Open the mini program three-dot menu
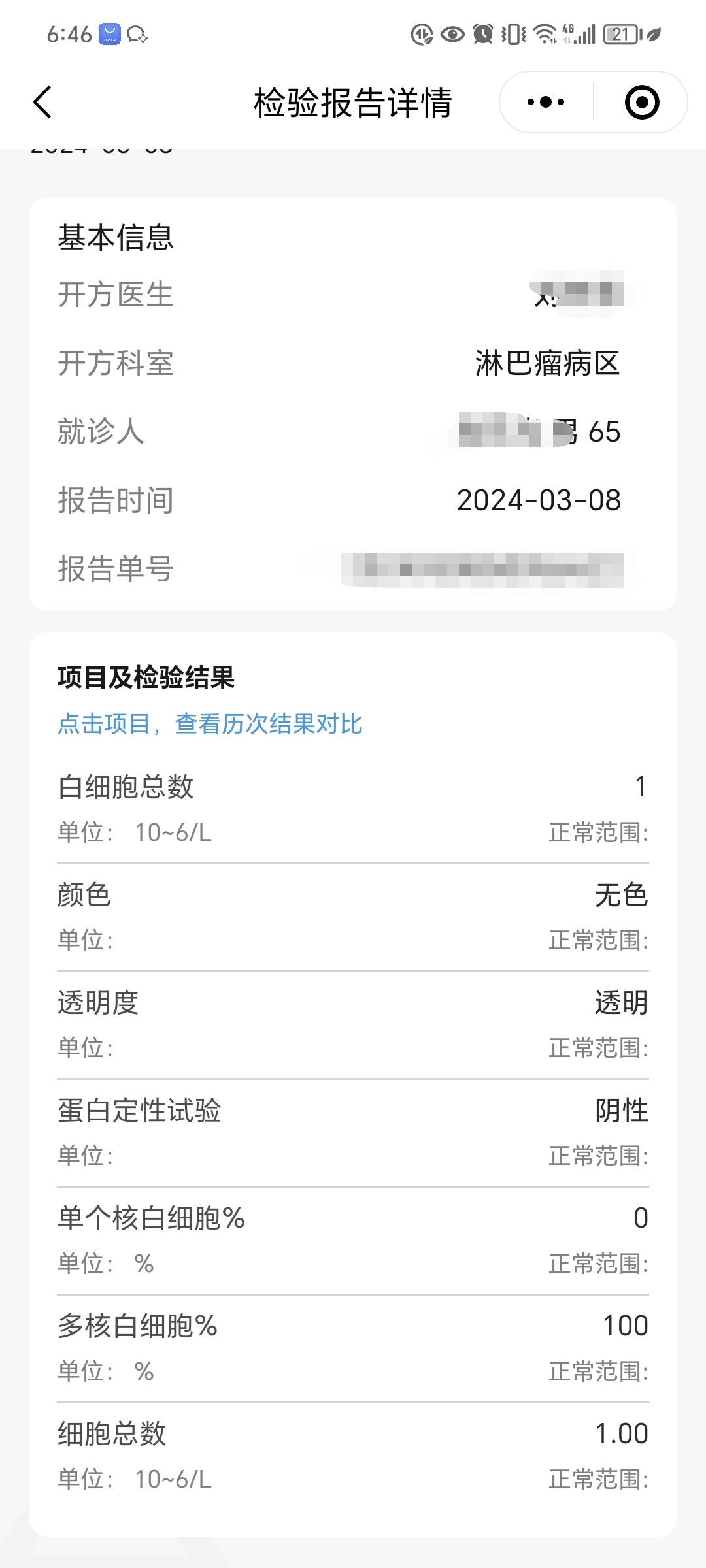The height and width of the screenshot is (1568, 706). tap(546, 103)
